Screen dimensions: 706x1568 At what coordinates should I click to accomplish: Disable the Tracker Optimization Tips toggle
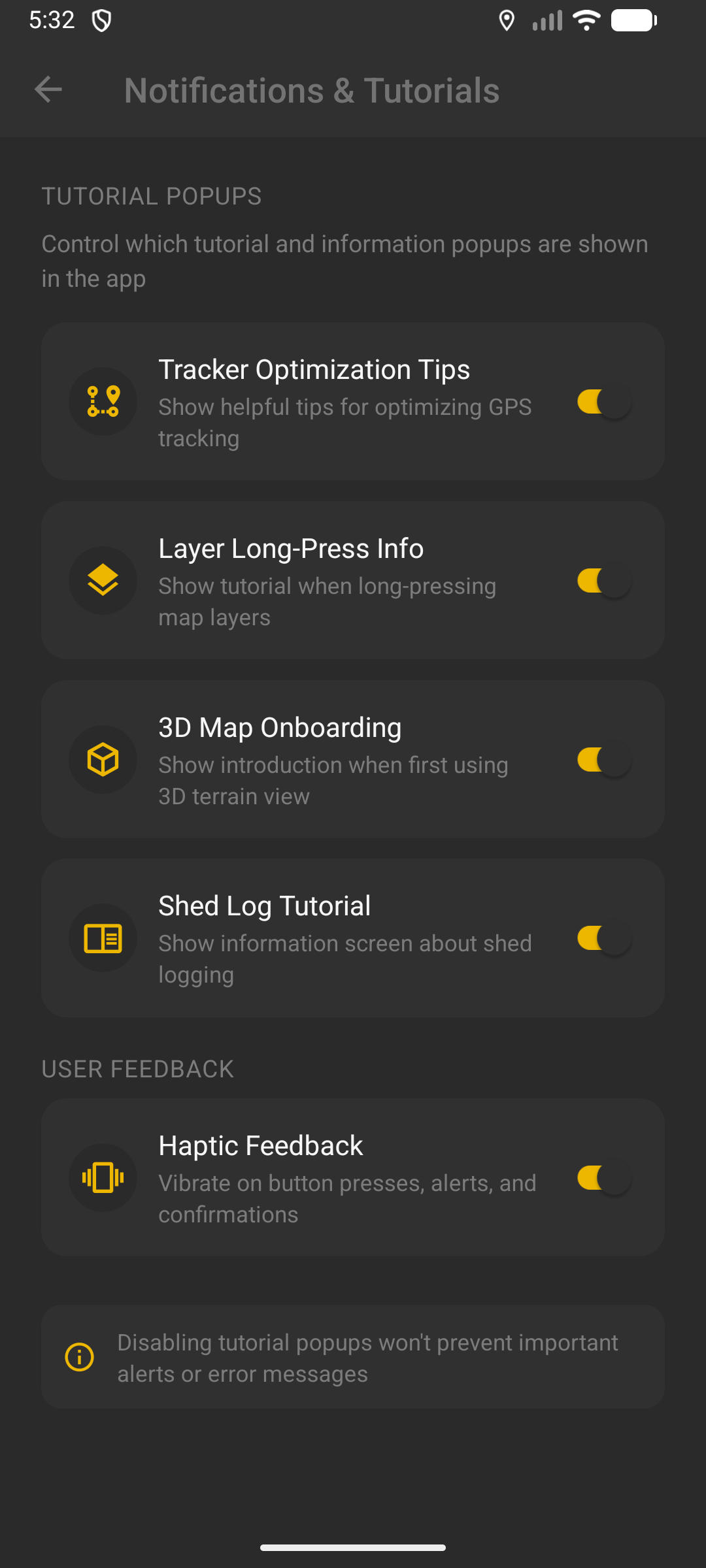602,401
